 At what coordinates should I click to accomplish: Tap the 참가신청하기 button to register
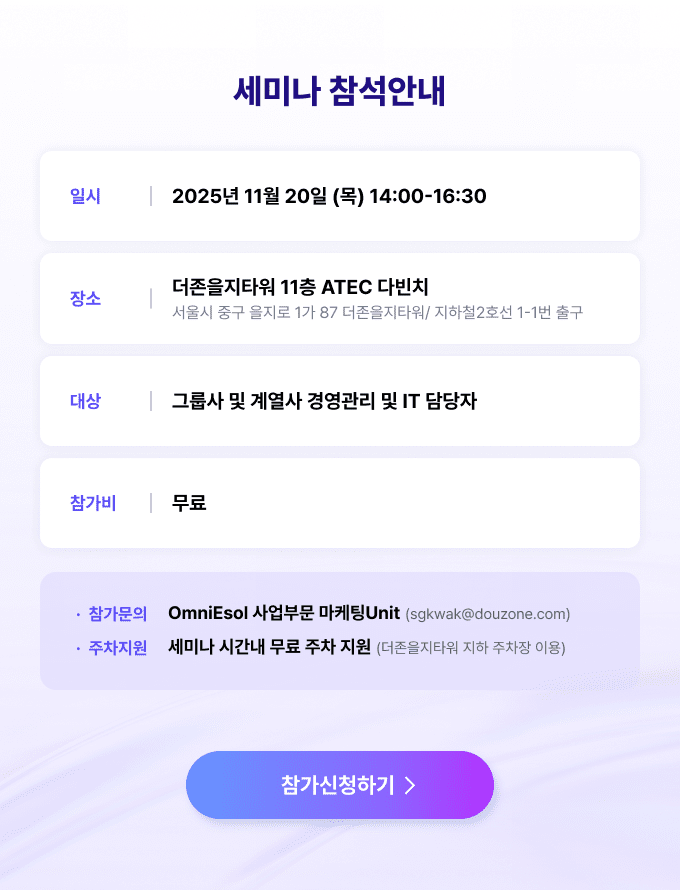[x=340, y=785]
